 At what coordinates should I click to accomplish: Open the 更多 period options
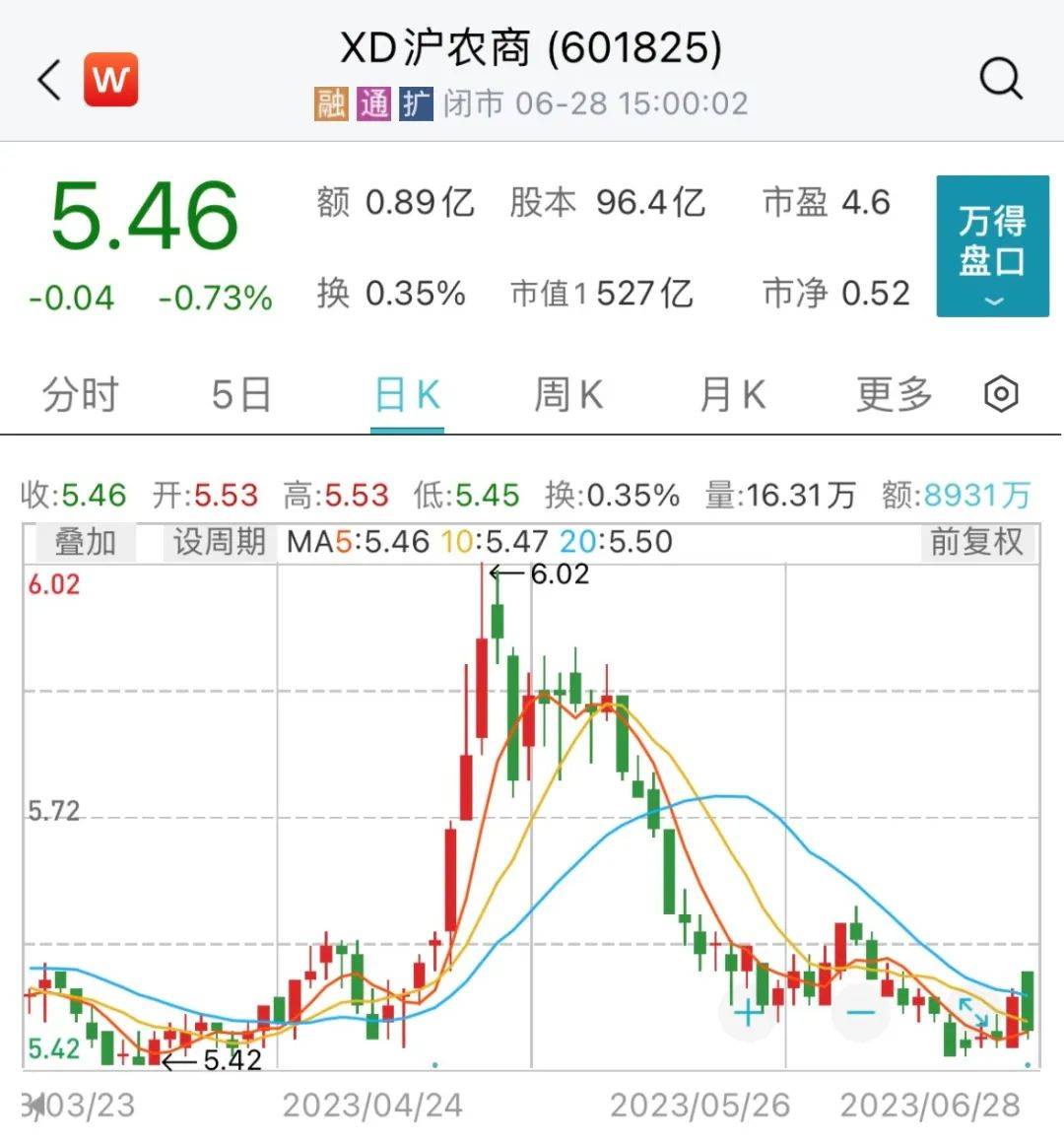tap(894, 395)
